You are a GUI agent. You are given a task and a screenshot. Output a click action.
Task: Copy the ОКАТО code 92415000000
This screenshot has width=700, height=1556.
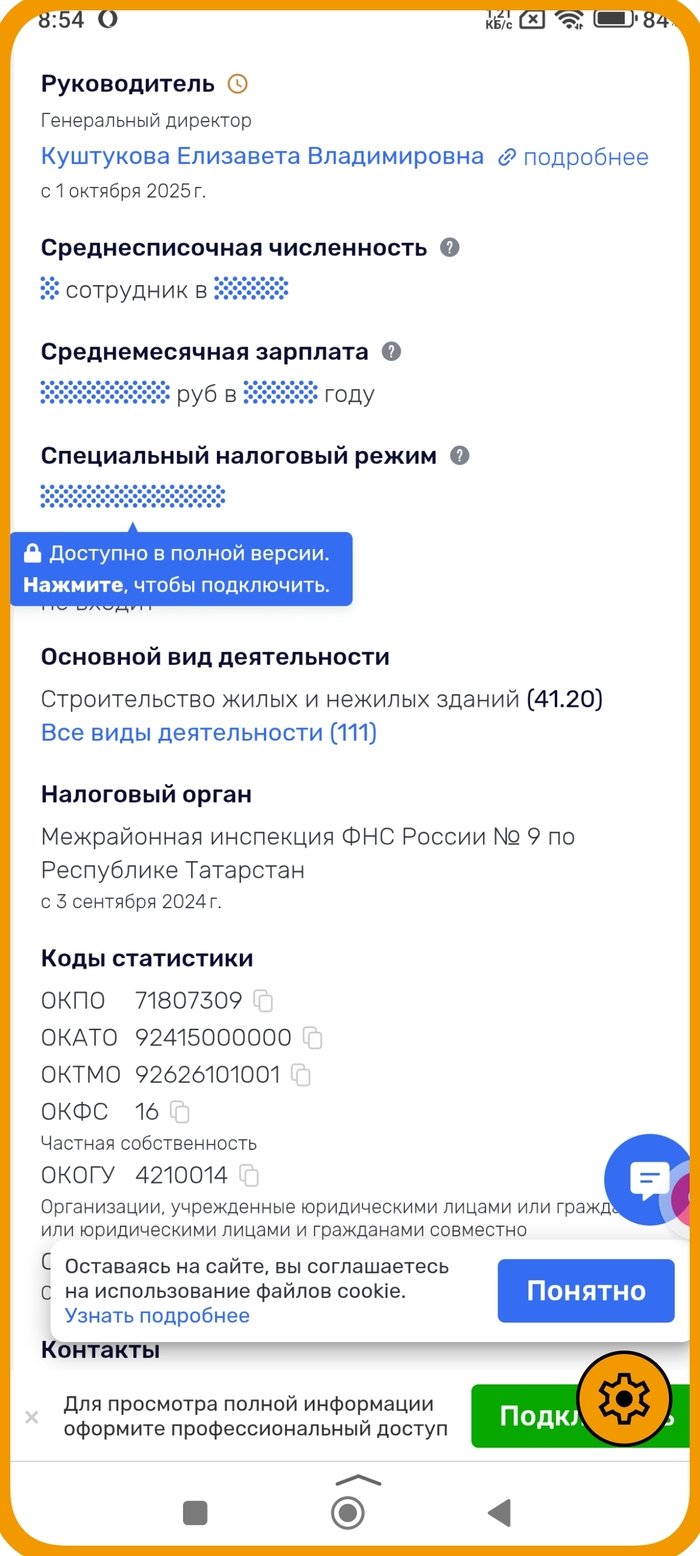point(313,1037)
